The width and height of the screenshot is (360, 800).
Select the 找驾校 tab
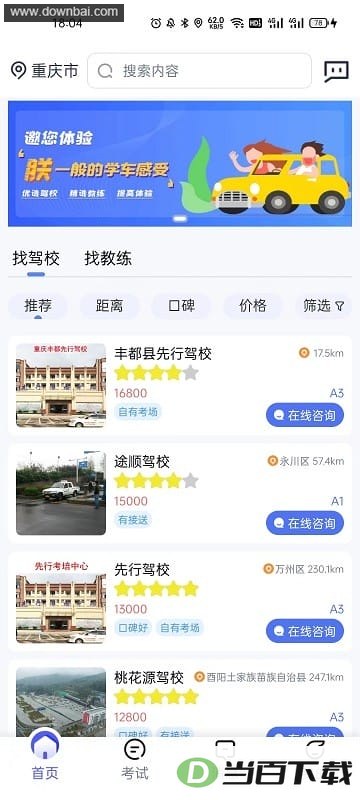click(36, 258)
